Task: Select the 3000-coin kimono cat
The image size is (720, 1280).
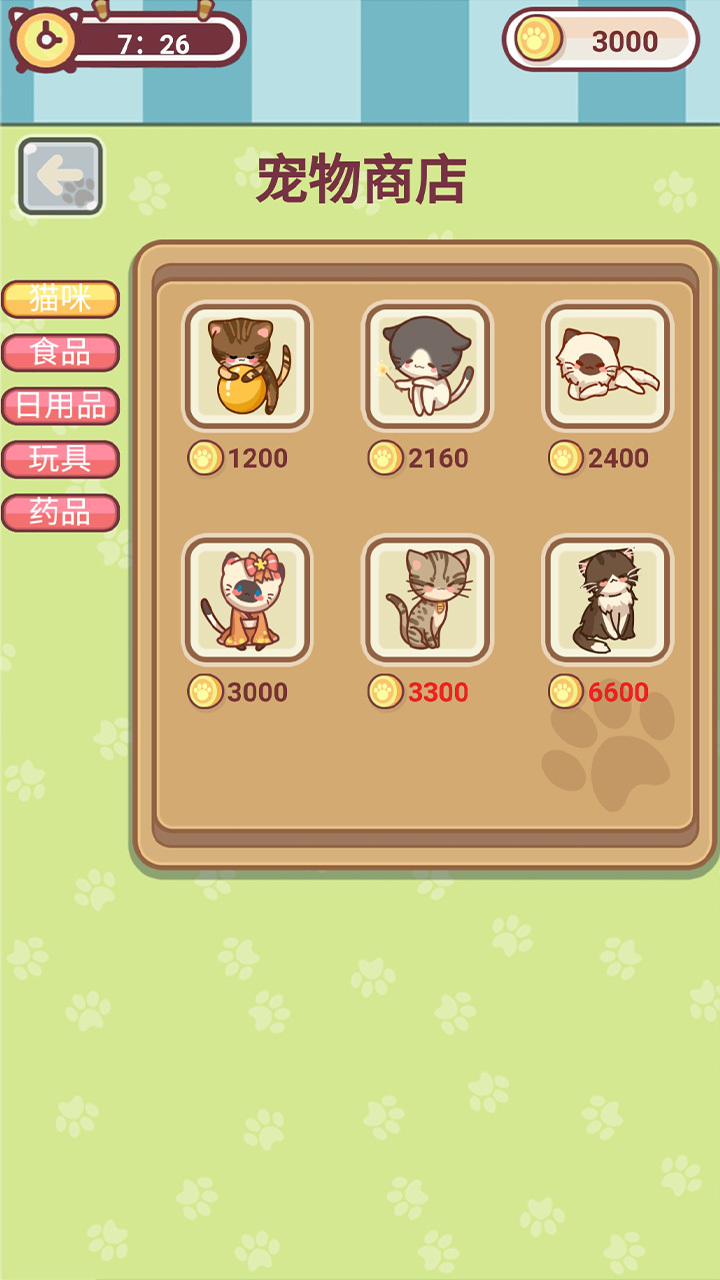Action: tap(247, 600)
